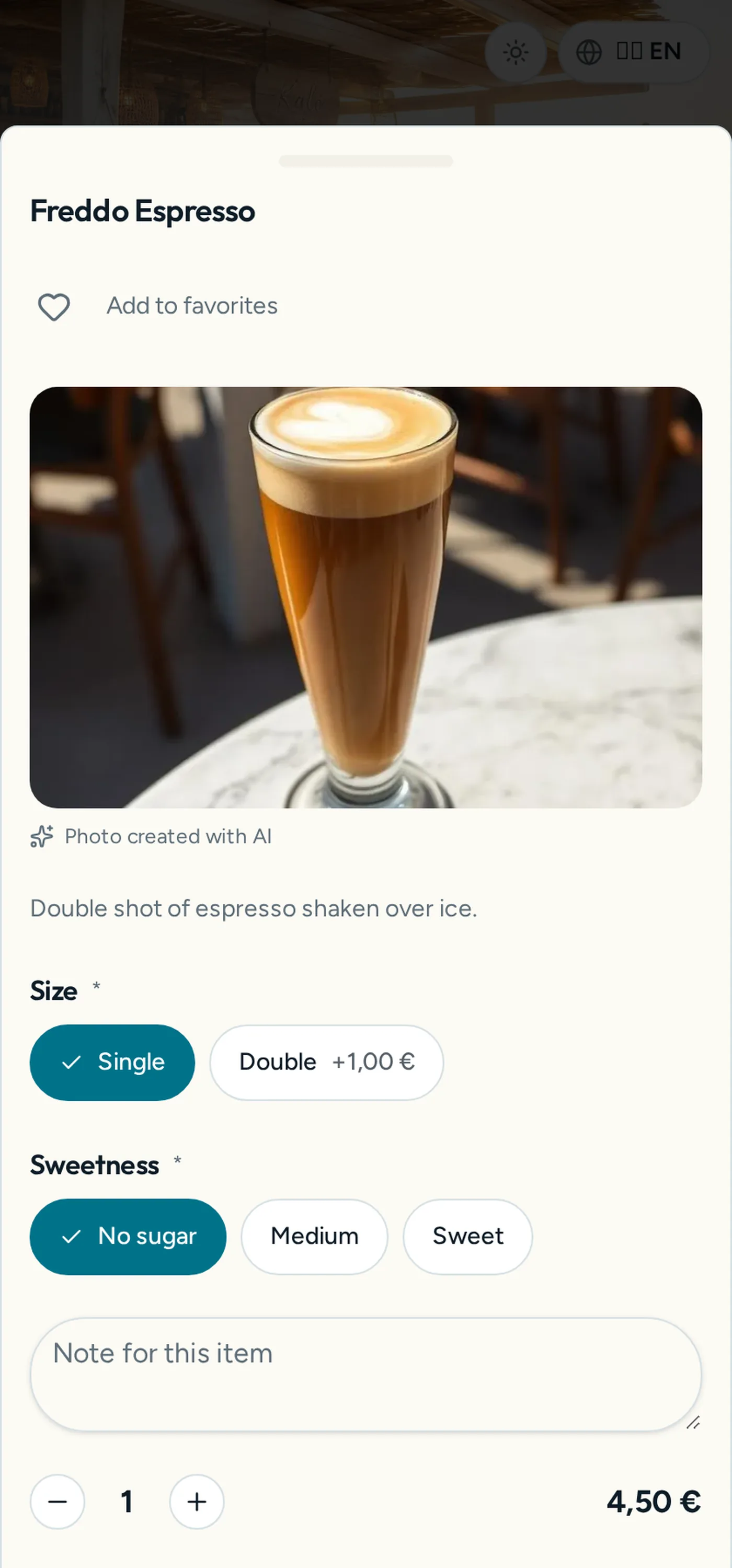Viewport: 732px width, 1568px height.
Task: Focus the Note for this item field
Action: pyautogui.click(x=366, y=1375)
